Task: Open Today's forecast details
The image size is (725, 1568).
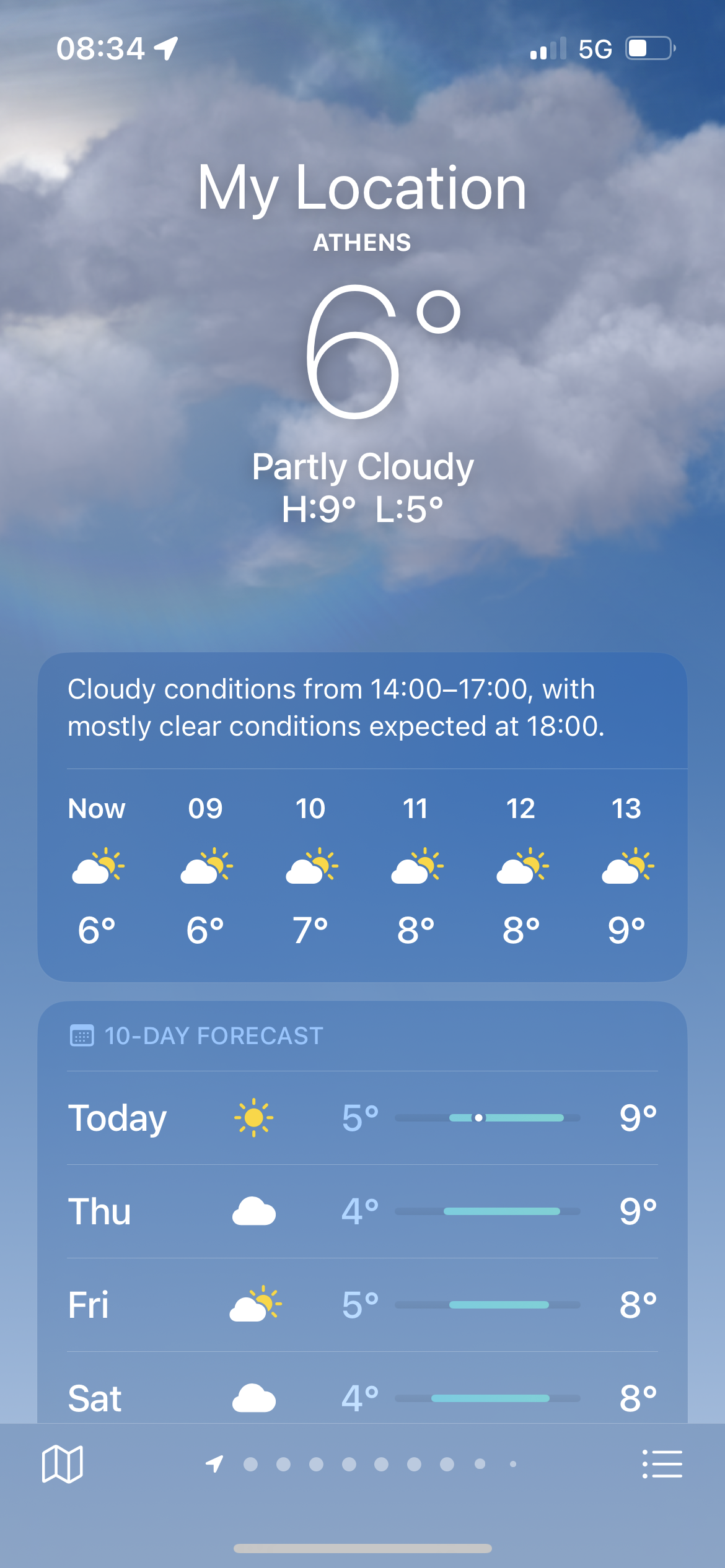Action: pyautogui.click(x=362, y=1118)
